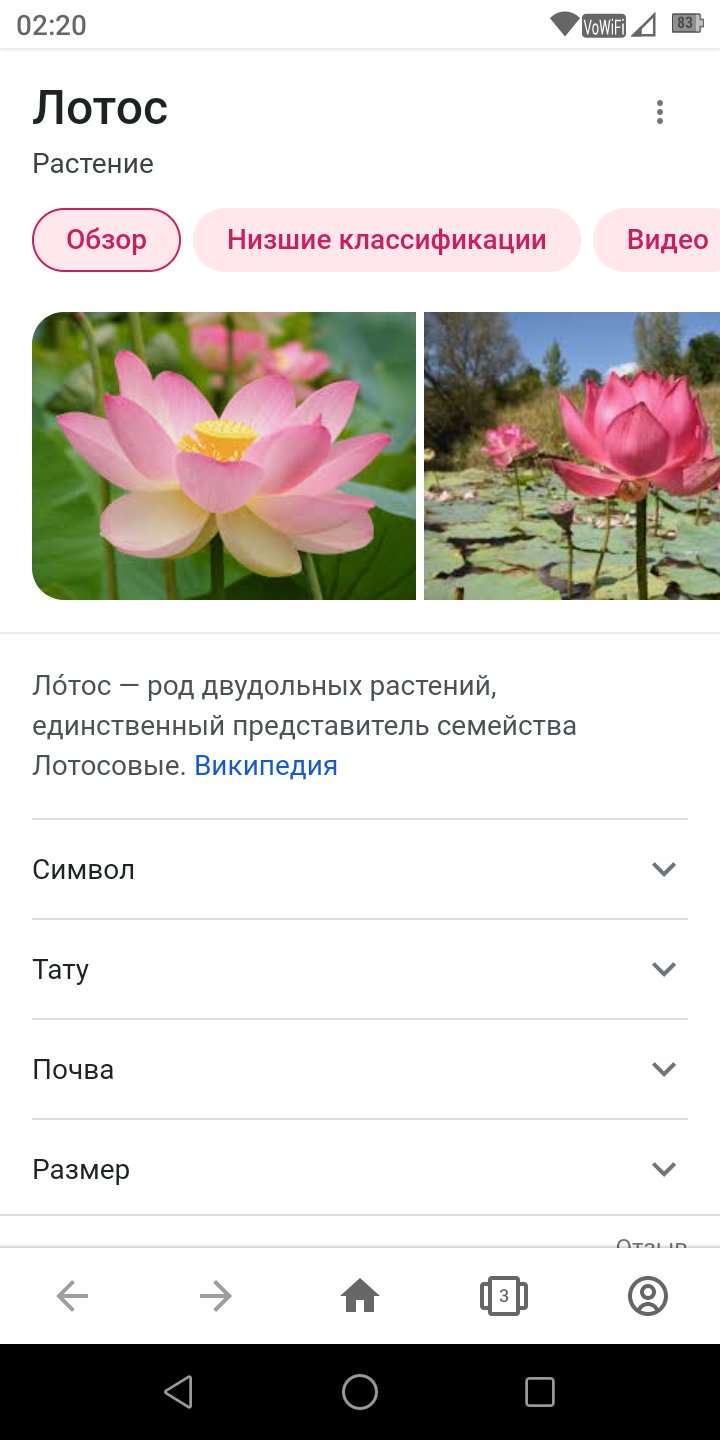Open the browser home page

click(x=360, y=1297)
